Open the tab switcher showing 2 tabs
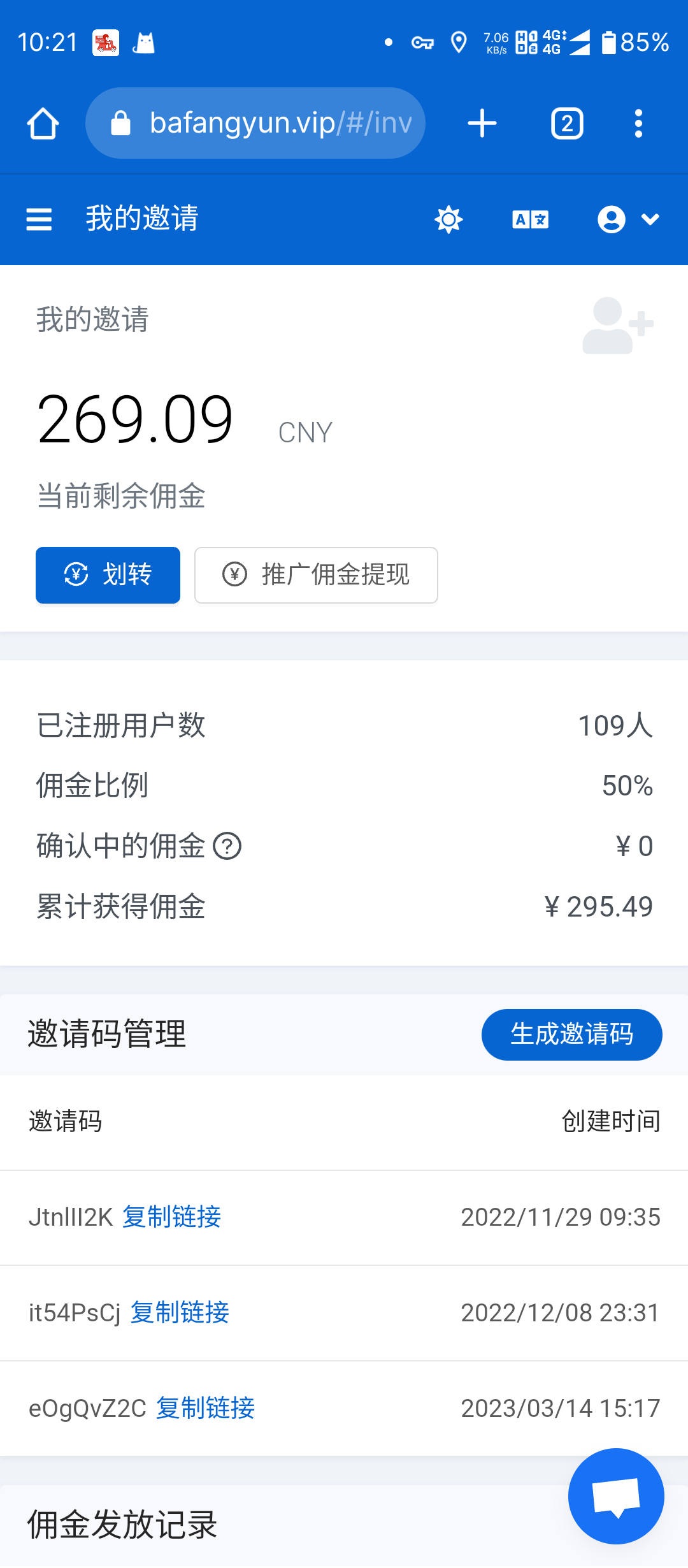The image size is (688, 1568). click(566, 123)
